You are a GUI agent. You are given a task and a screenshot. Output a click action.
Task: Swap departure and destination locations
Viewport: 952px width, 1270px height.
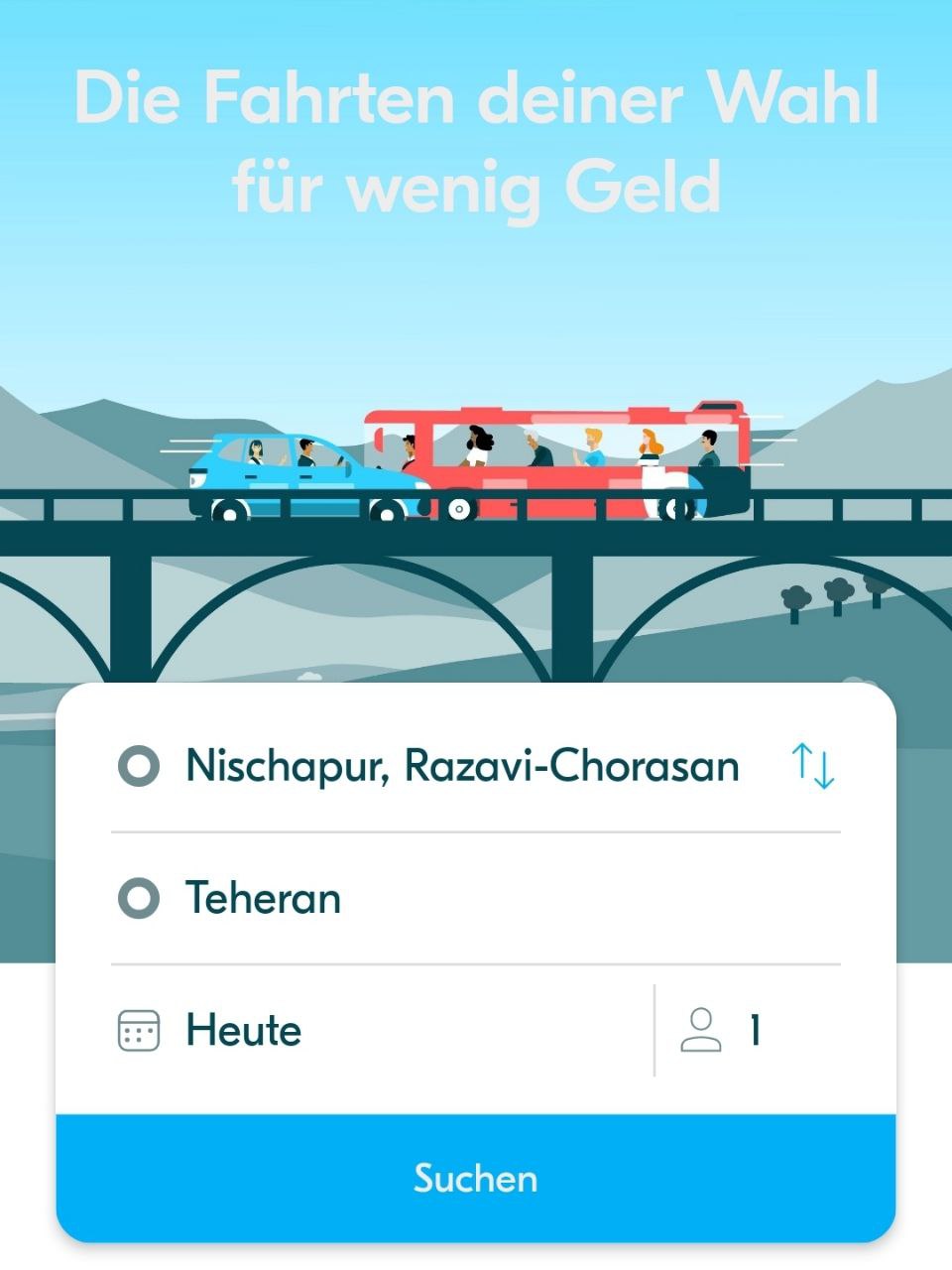[x=813, y=766]
